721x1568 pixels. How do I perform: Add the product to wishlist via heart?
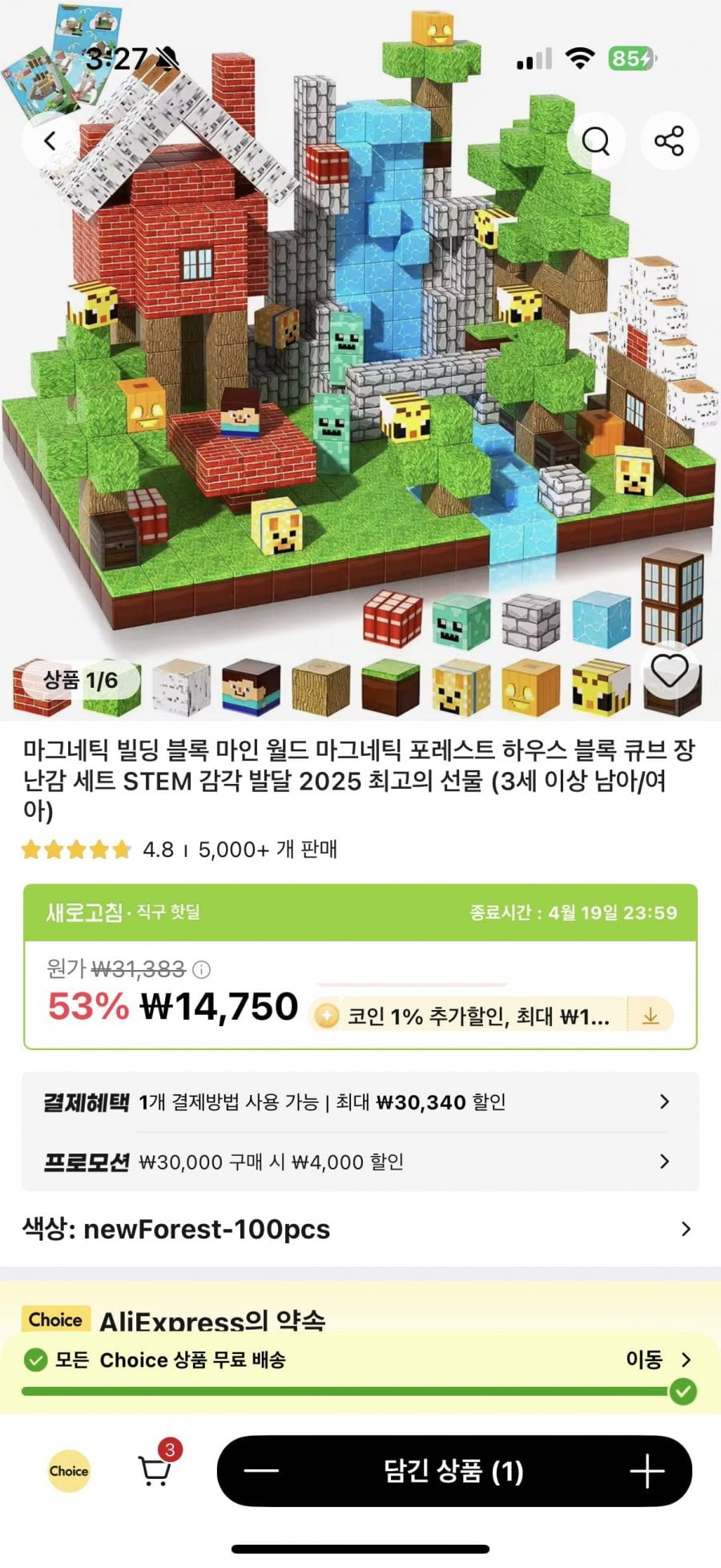click(670, 670)
